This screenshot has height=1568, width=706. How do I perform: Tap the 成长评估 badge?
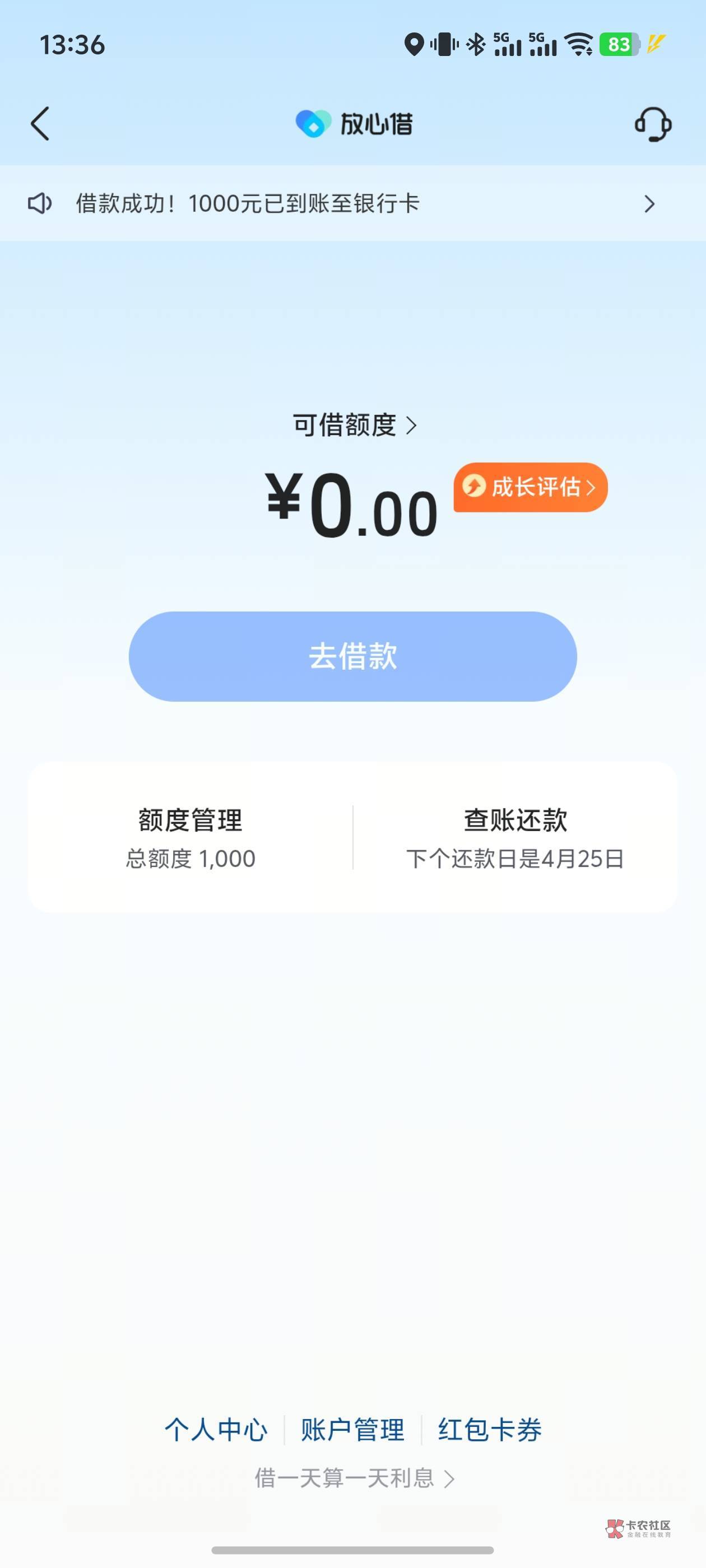pyautogui.click(x=531, y=487)
